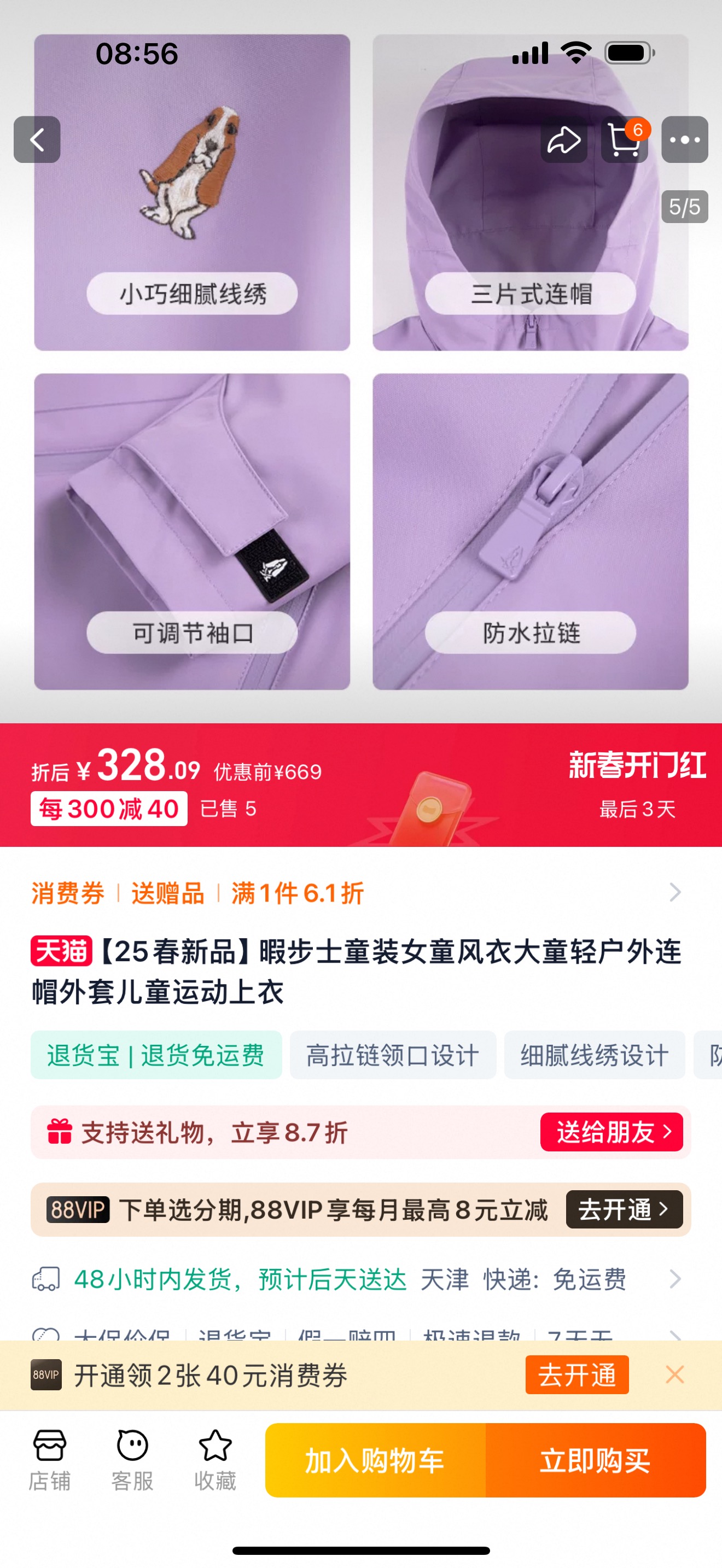Dismiss the 88VIP coupon banner
Viewport: 722px width, 1568px height.
click(x=675, y=1374)
